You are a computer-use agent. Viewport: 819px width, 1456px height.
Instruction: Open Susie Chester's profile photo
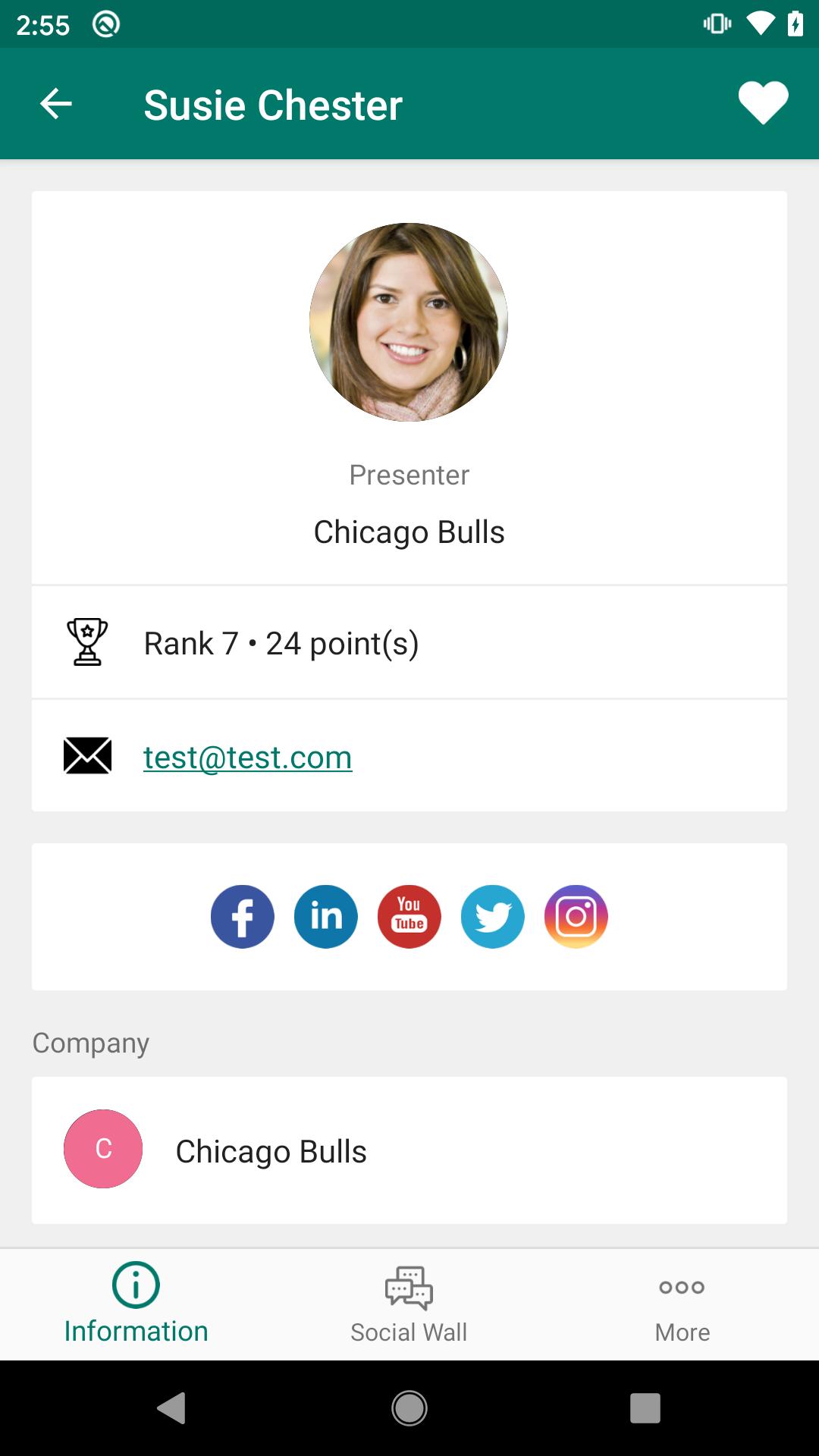(x=409, y=322)
